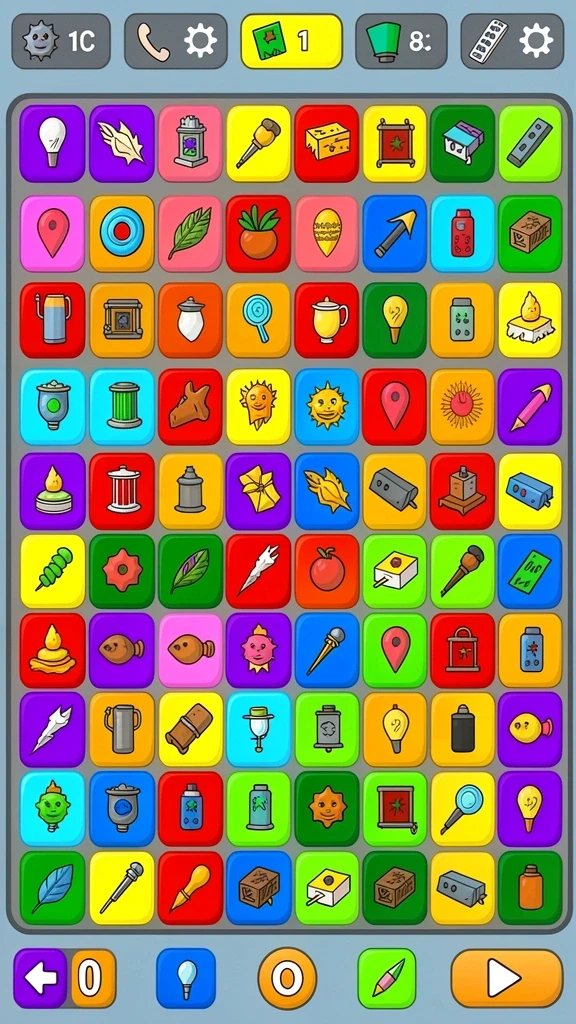
Task: Hit the orange play arrow button
Action: [x=507, y=978]
